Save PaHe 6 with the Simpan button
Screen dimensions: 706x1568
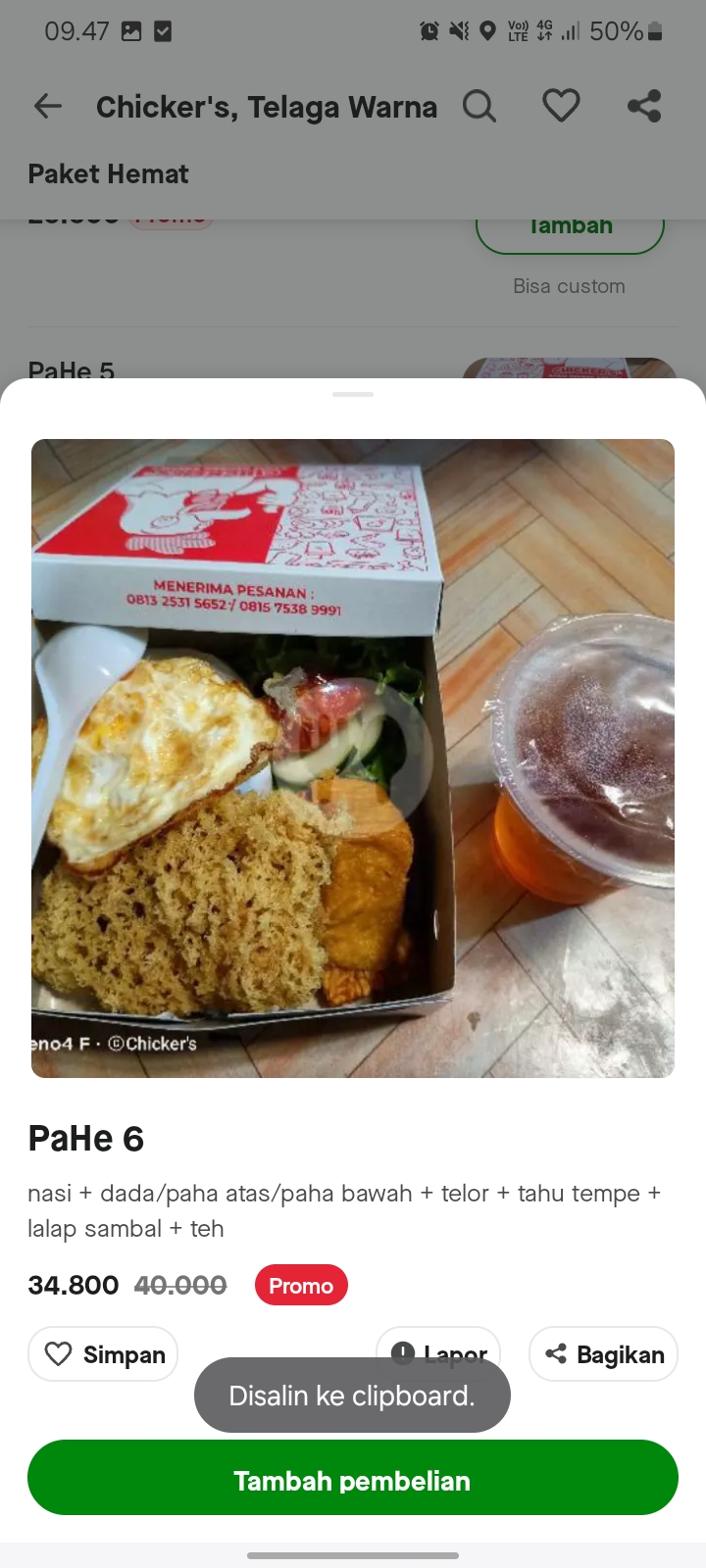click(103, 1354)
